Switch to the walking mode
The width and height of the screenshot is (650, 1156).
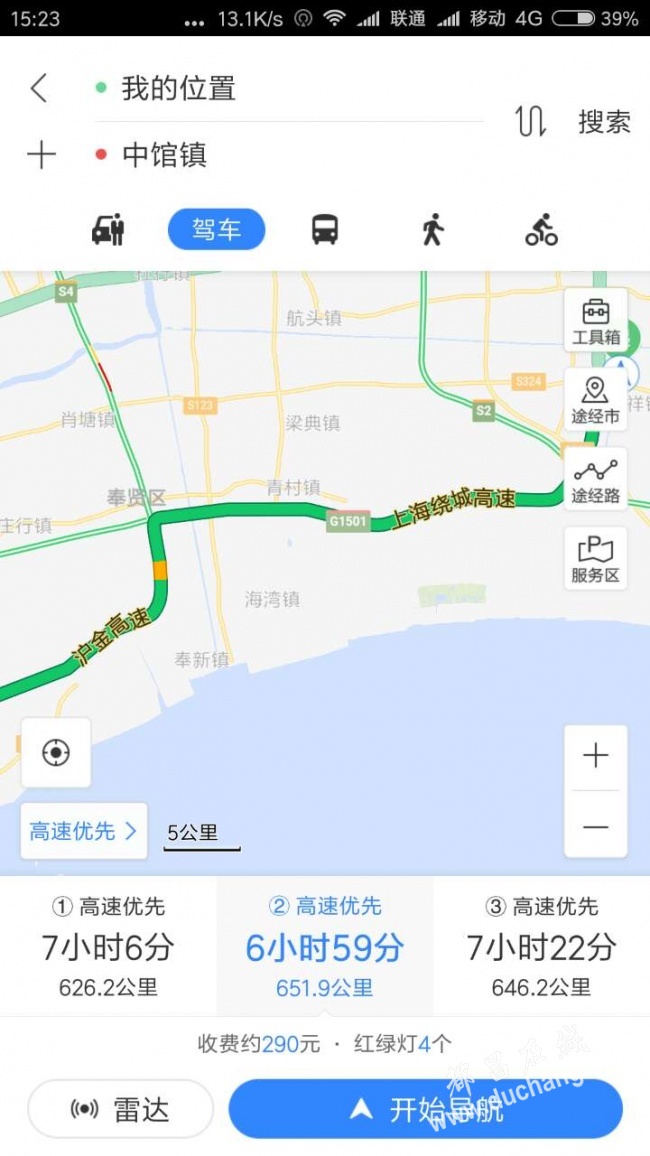pos(433,229)
